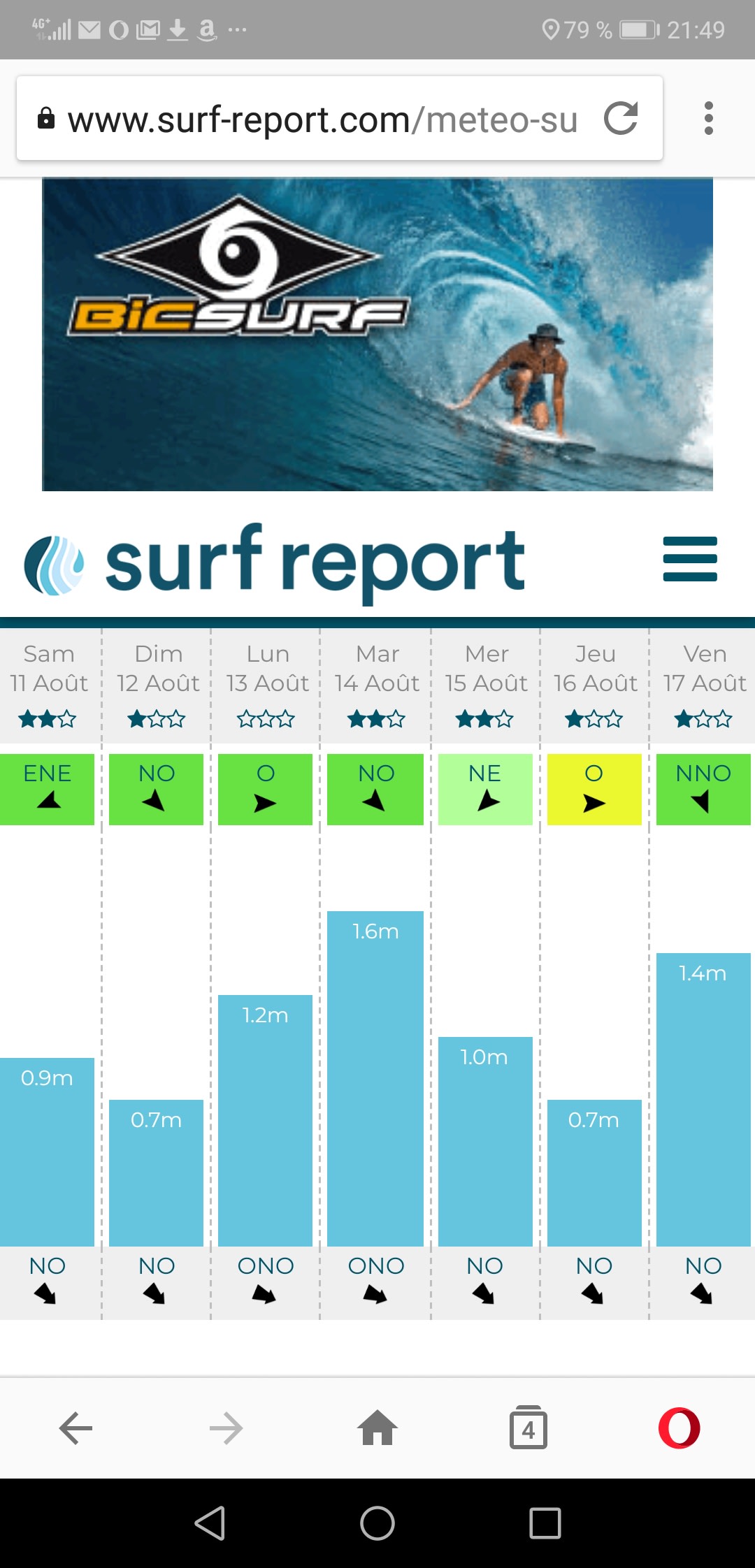Open the recent apps overview
Image resolution: width=755 pixels, height=1568 pixels.
coord(545,1523)
